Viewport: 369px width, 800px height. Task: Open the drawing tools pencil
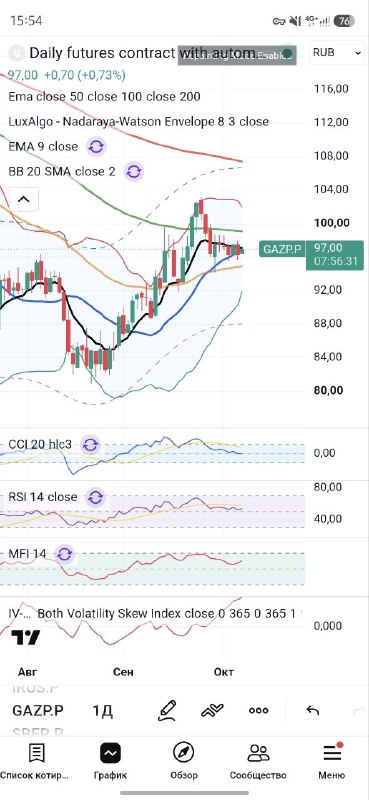(167, 710)
